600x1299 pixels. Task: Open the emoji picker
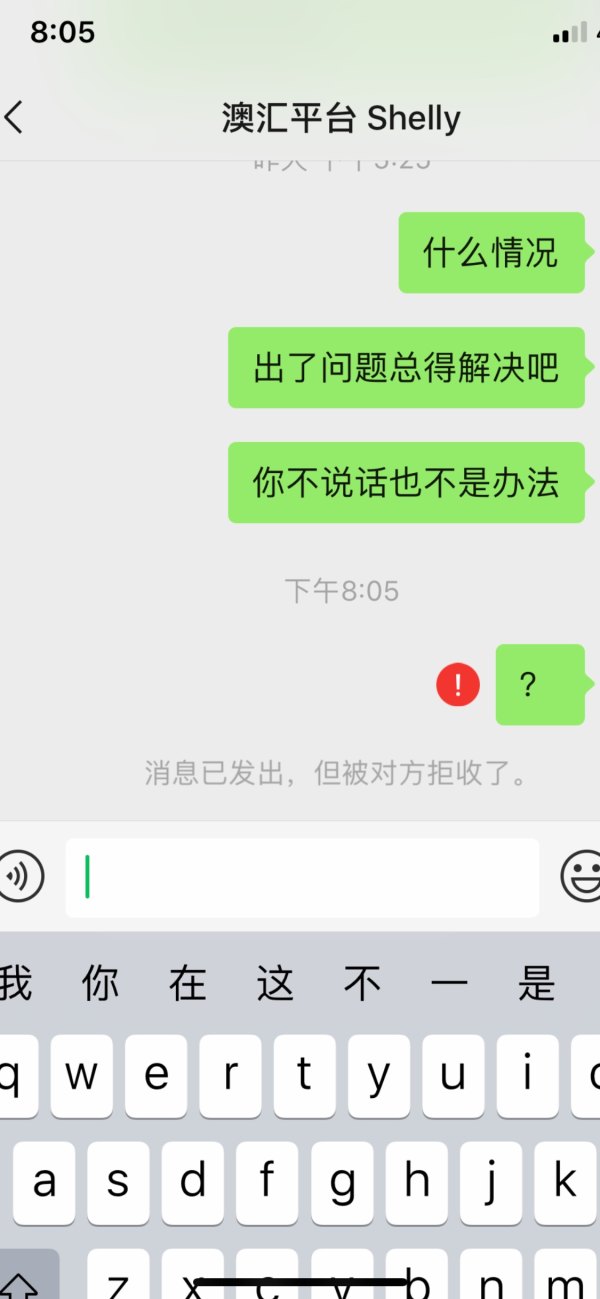[x=580, y=877]
